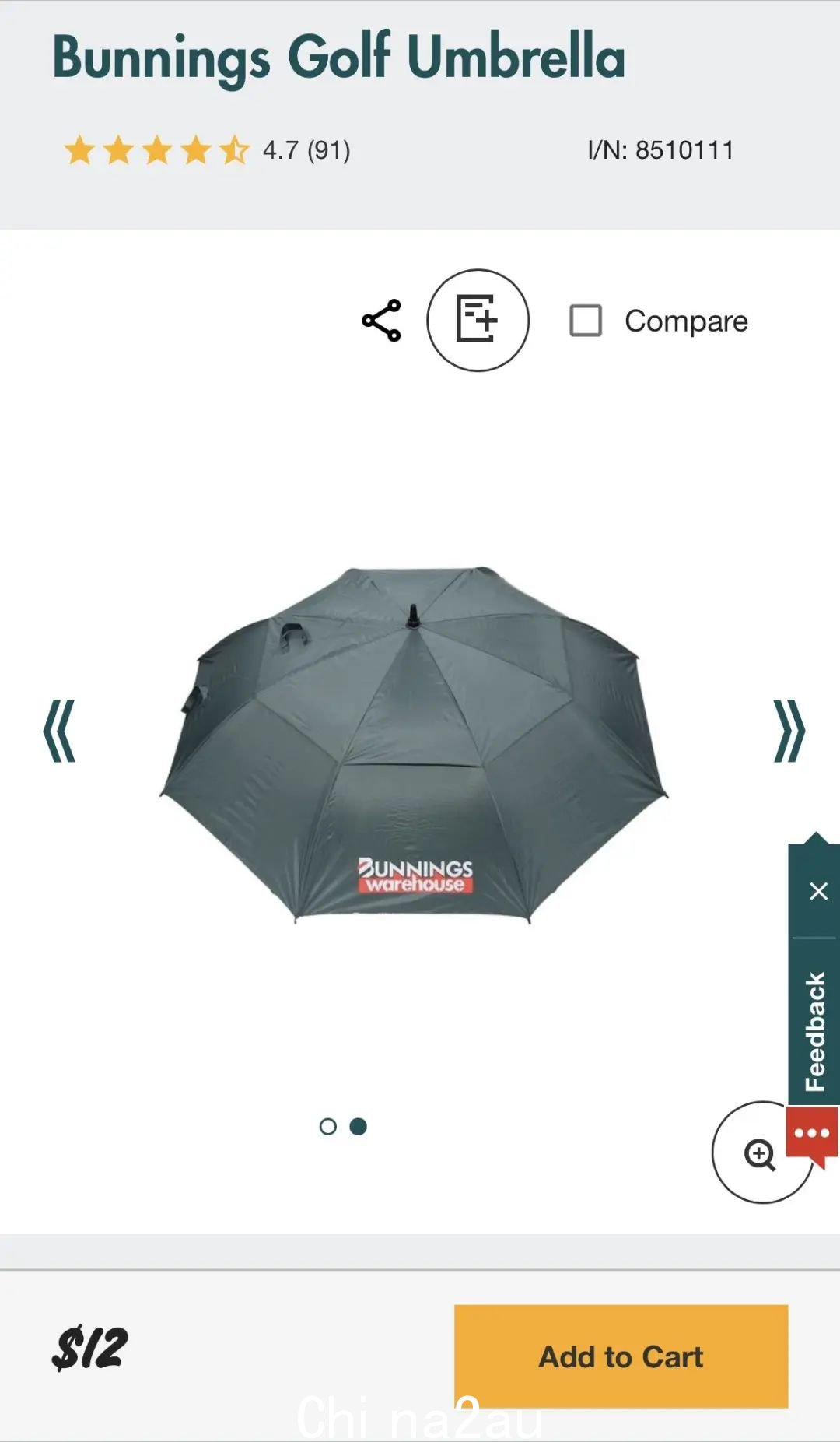Close the Feedback side tab
The image size is (840, 1442).
(x=818, y=891)
